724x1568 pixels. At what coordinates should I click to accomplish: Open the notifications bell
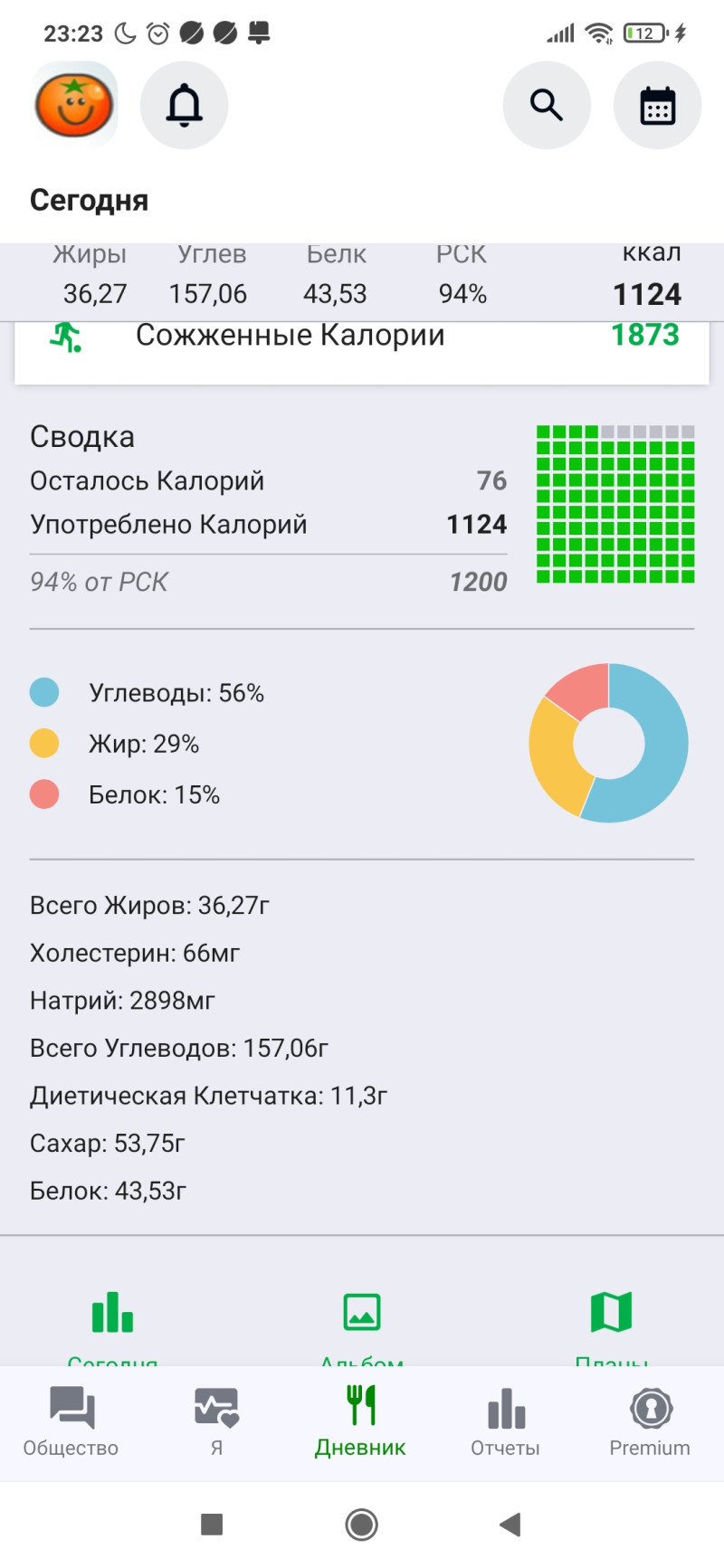184,105
